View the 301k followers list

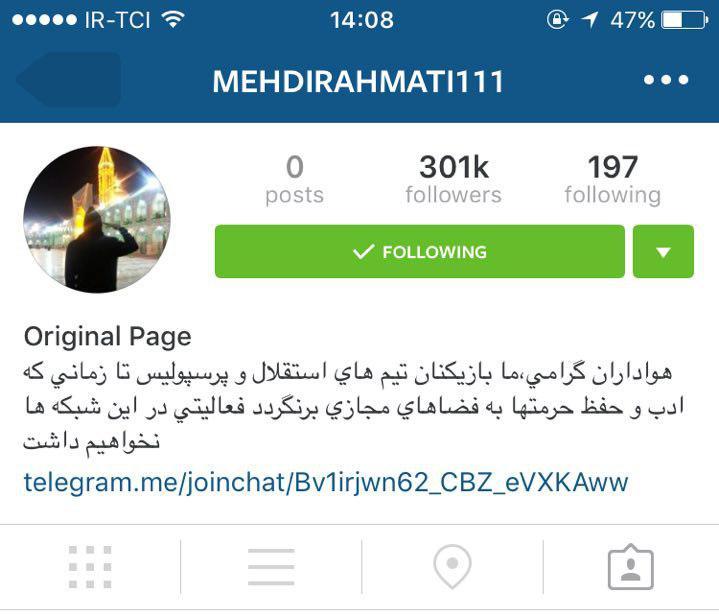pos(453,179)
